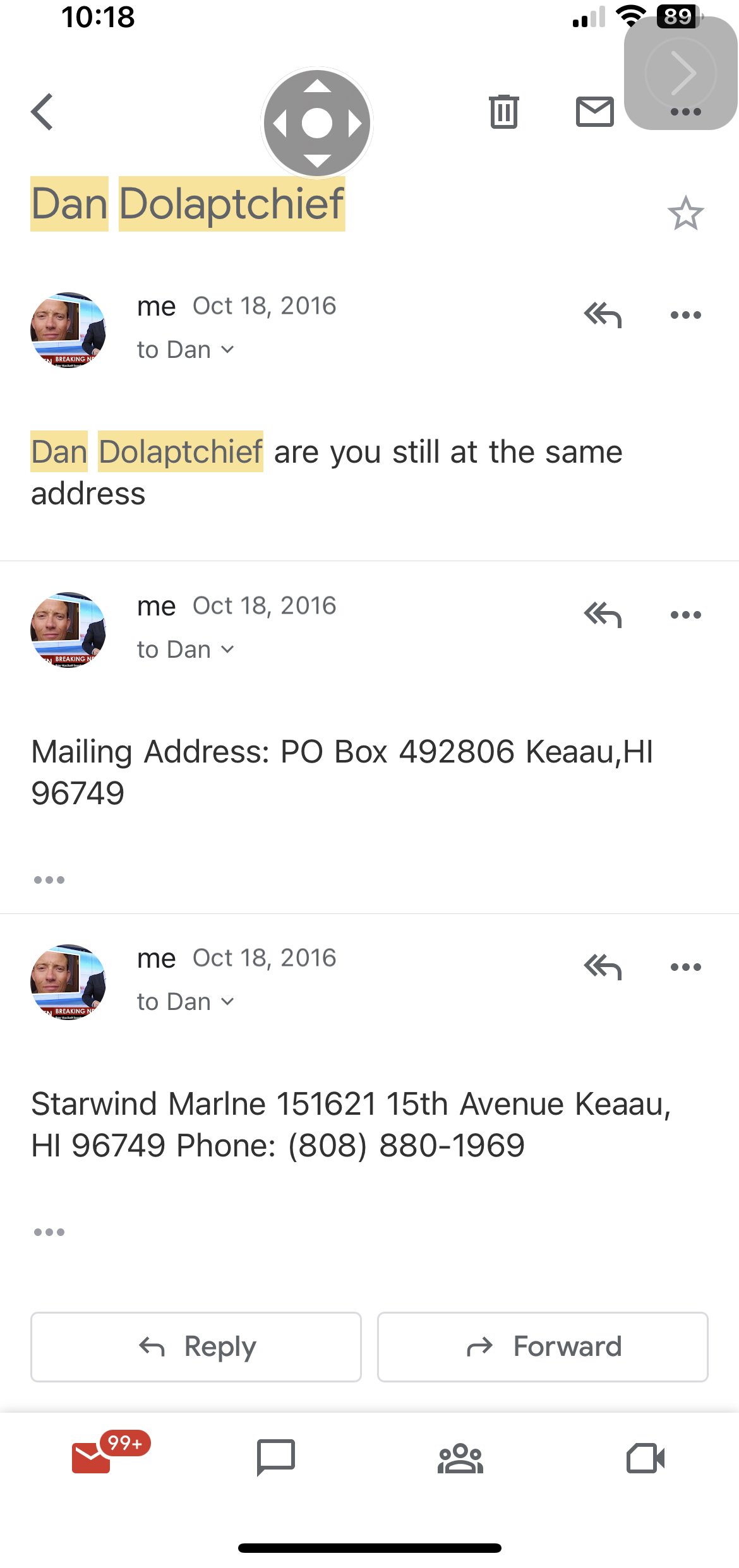This screenshot has width=739, height=1568.
Task: Open options for the Starwind Marine message
Action: pos(685,966)
